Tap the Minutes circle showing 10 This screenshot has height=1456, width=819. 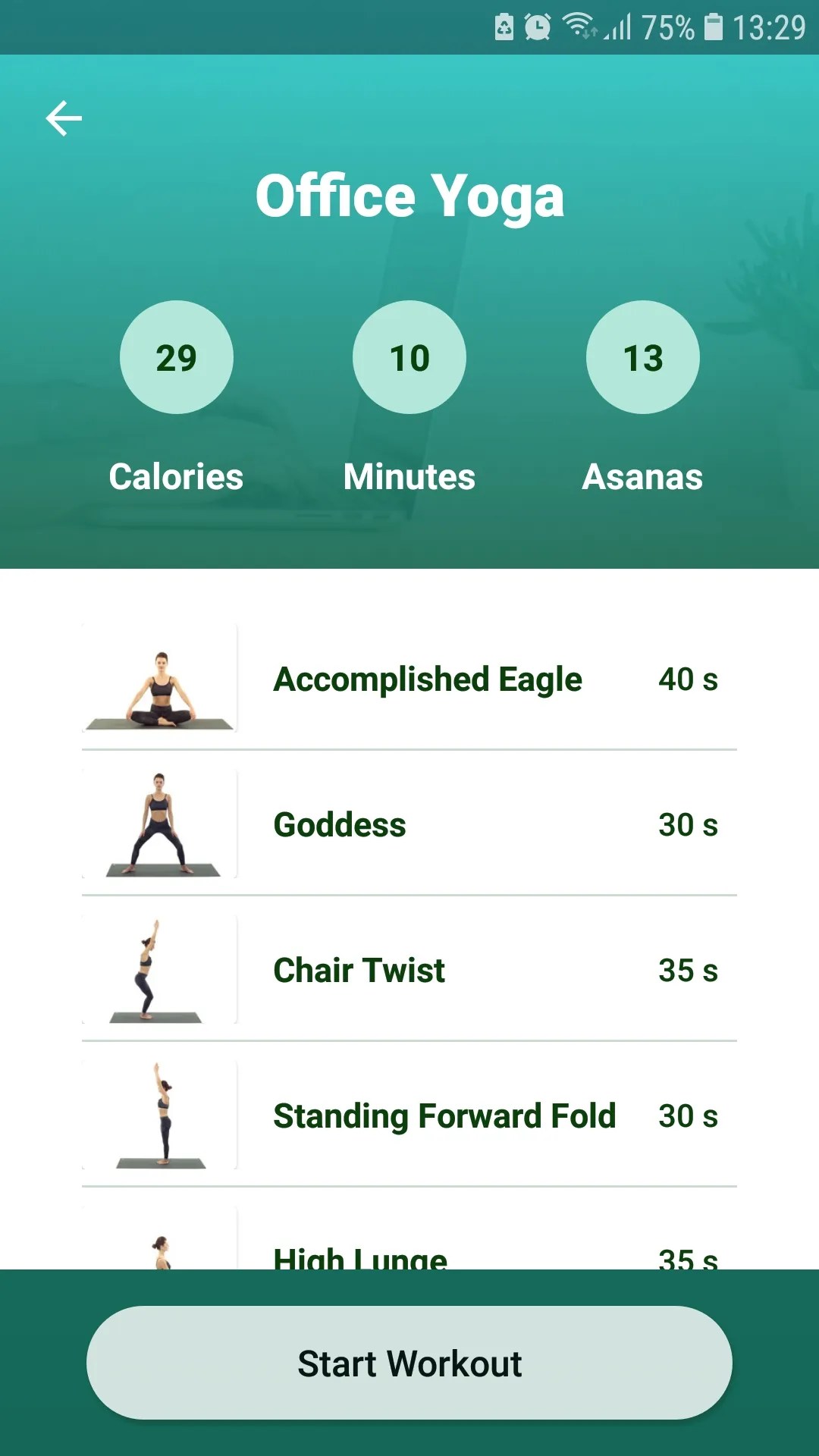pos(409,357)
